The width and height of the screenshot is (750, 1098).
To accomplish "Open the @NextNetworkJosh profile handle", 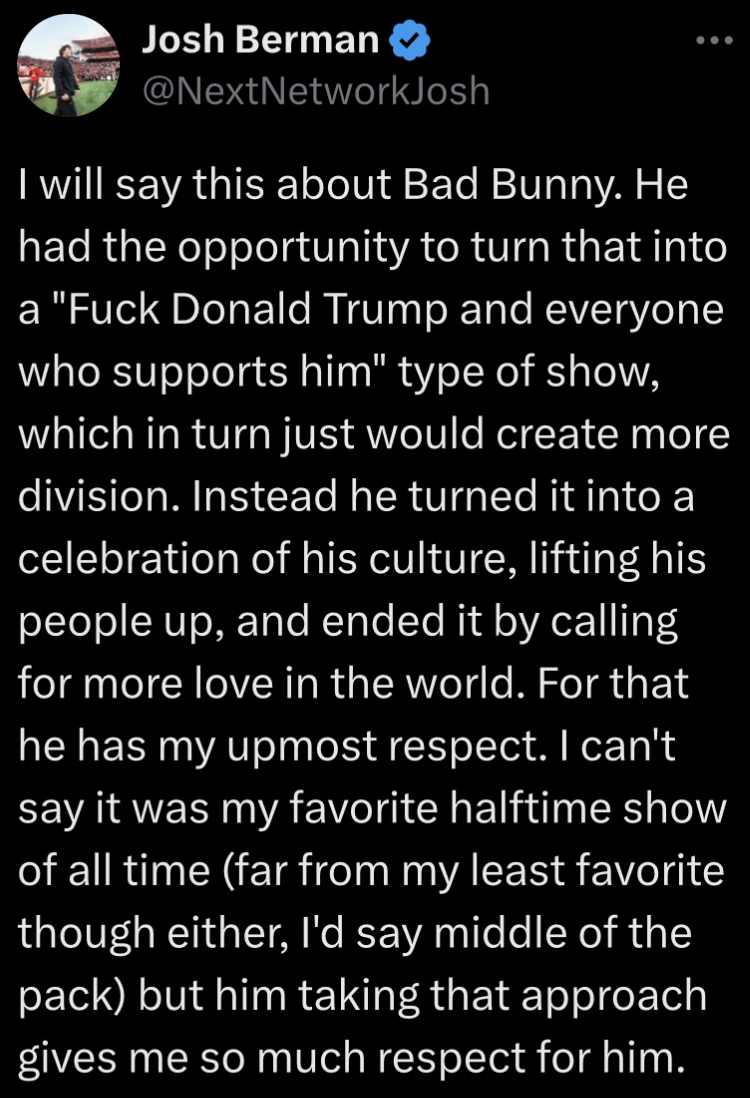I will point(316,91).
